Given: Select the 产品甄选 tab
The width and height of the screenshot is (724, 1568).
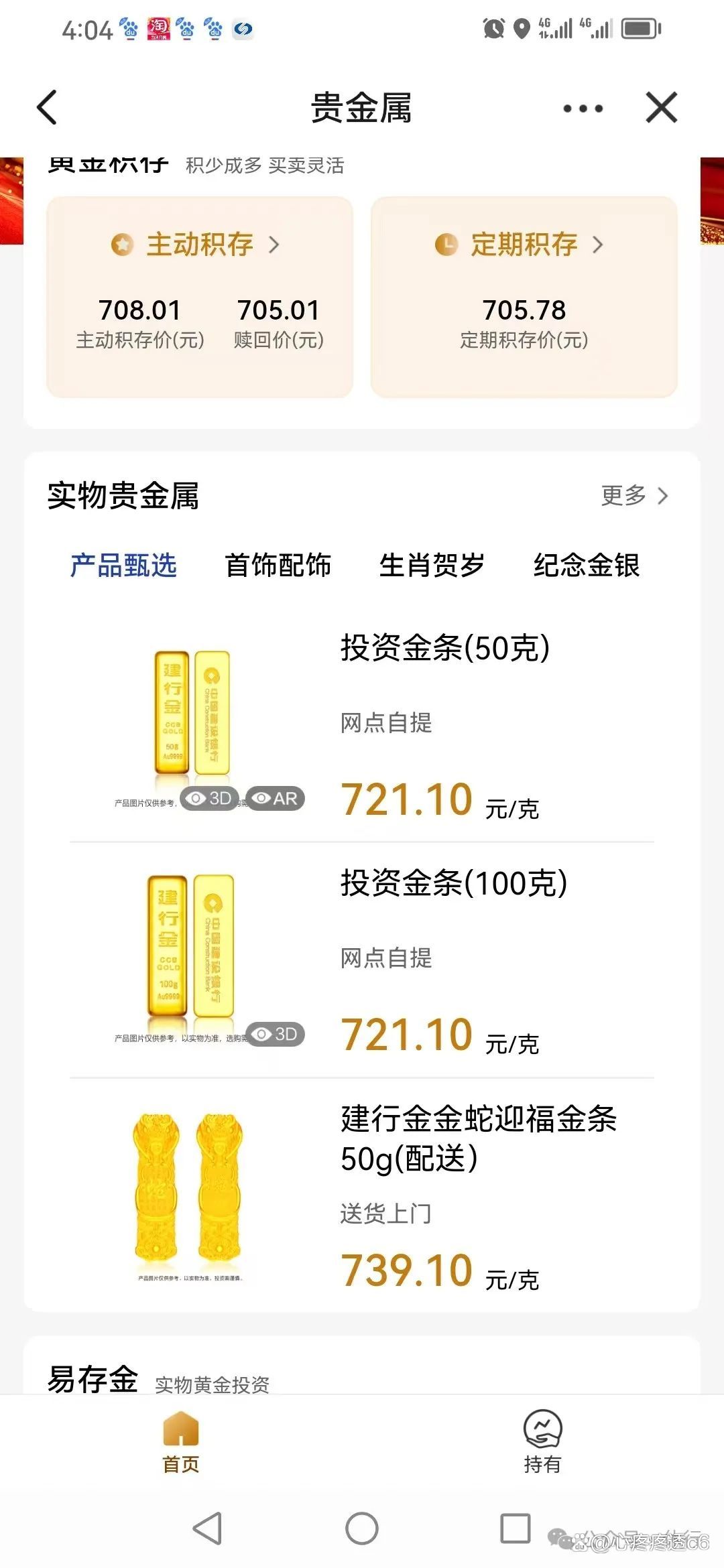Looking at the screenshot, I should point(123,566).
